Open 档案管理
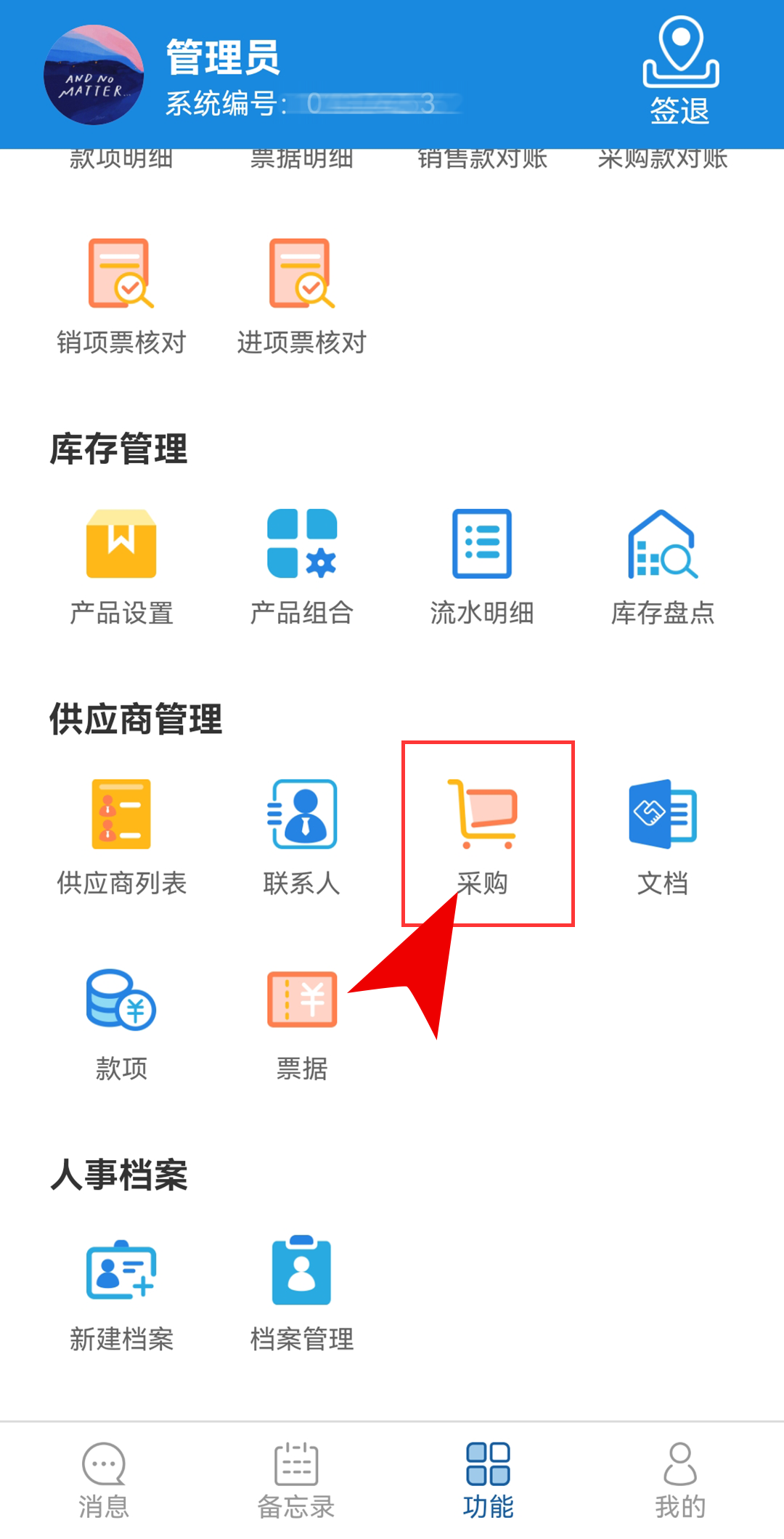 click(301, 1292)
